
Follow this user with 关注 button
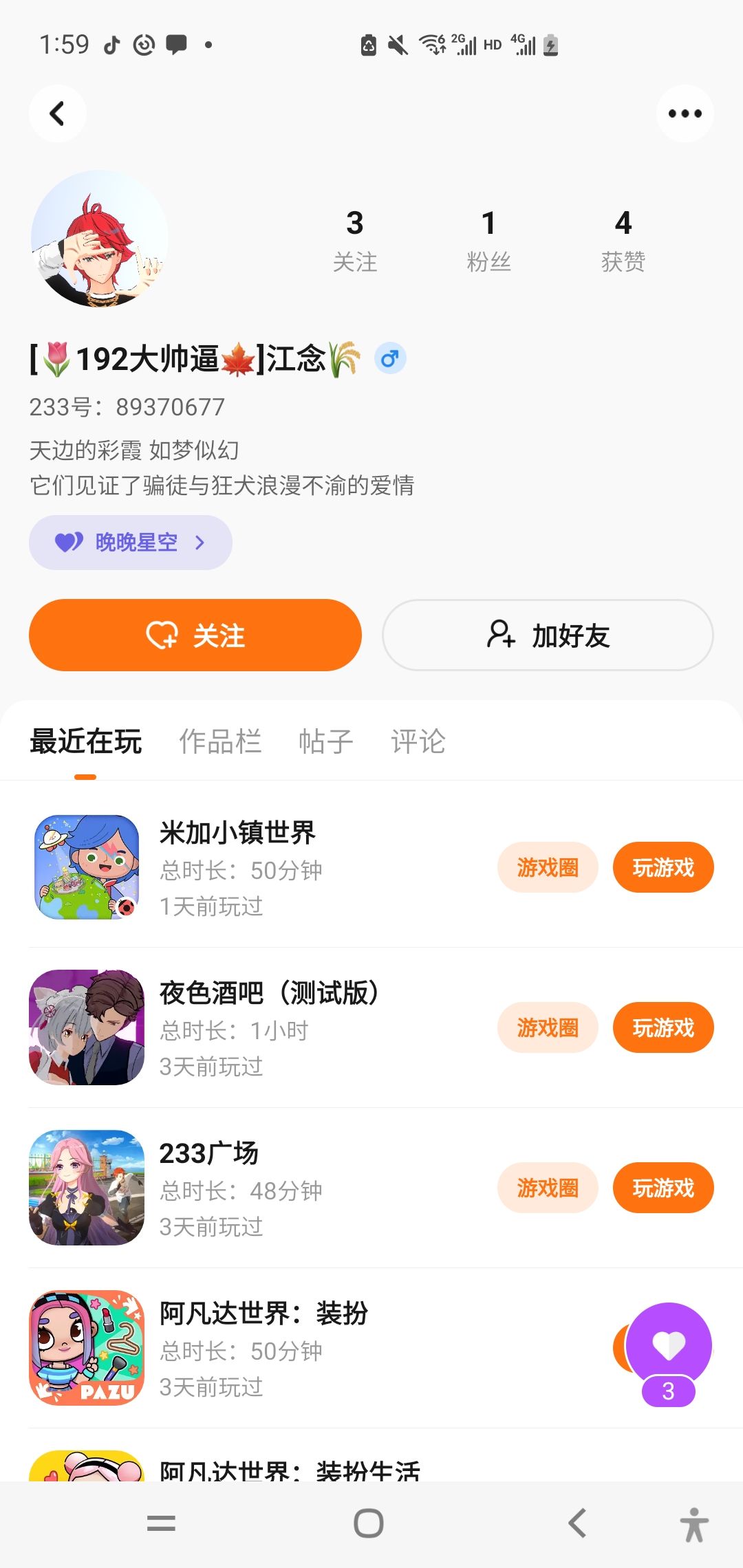195,635
